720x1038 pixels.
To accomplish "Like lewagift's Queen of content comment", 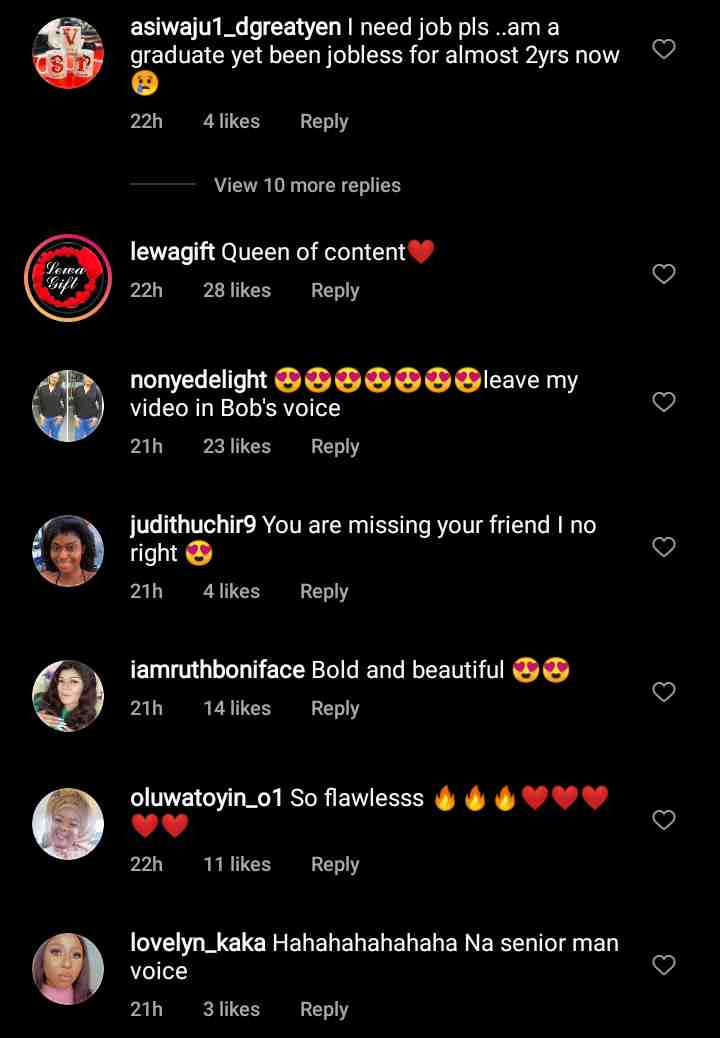I will 663,274.
